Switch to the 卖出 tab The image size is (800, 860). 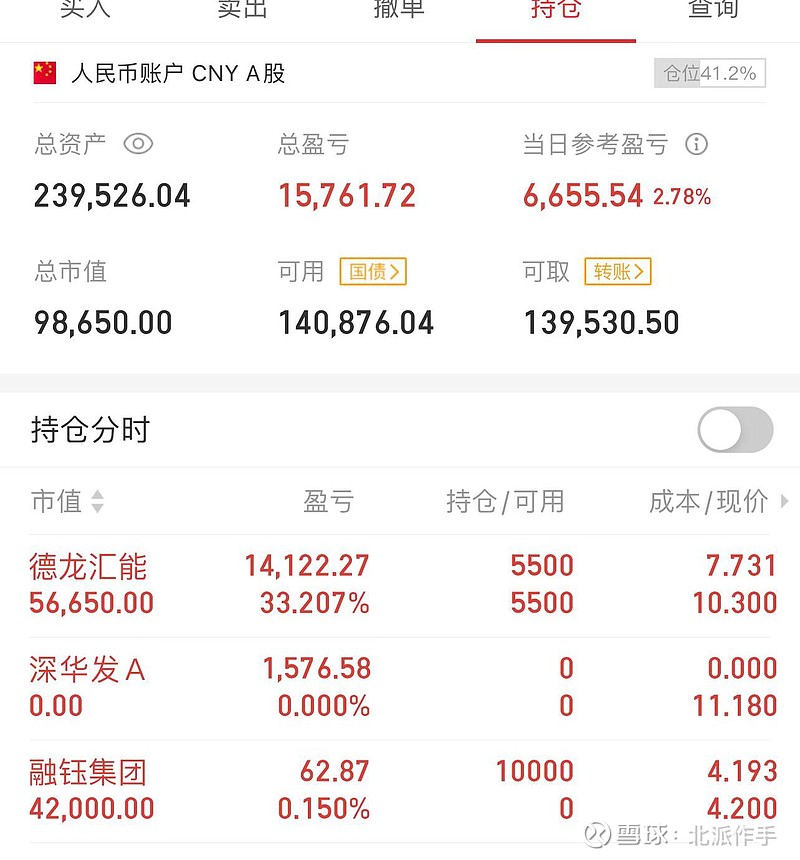tap(241, 12)
